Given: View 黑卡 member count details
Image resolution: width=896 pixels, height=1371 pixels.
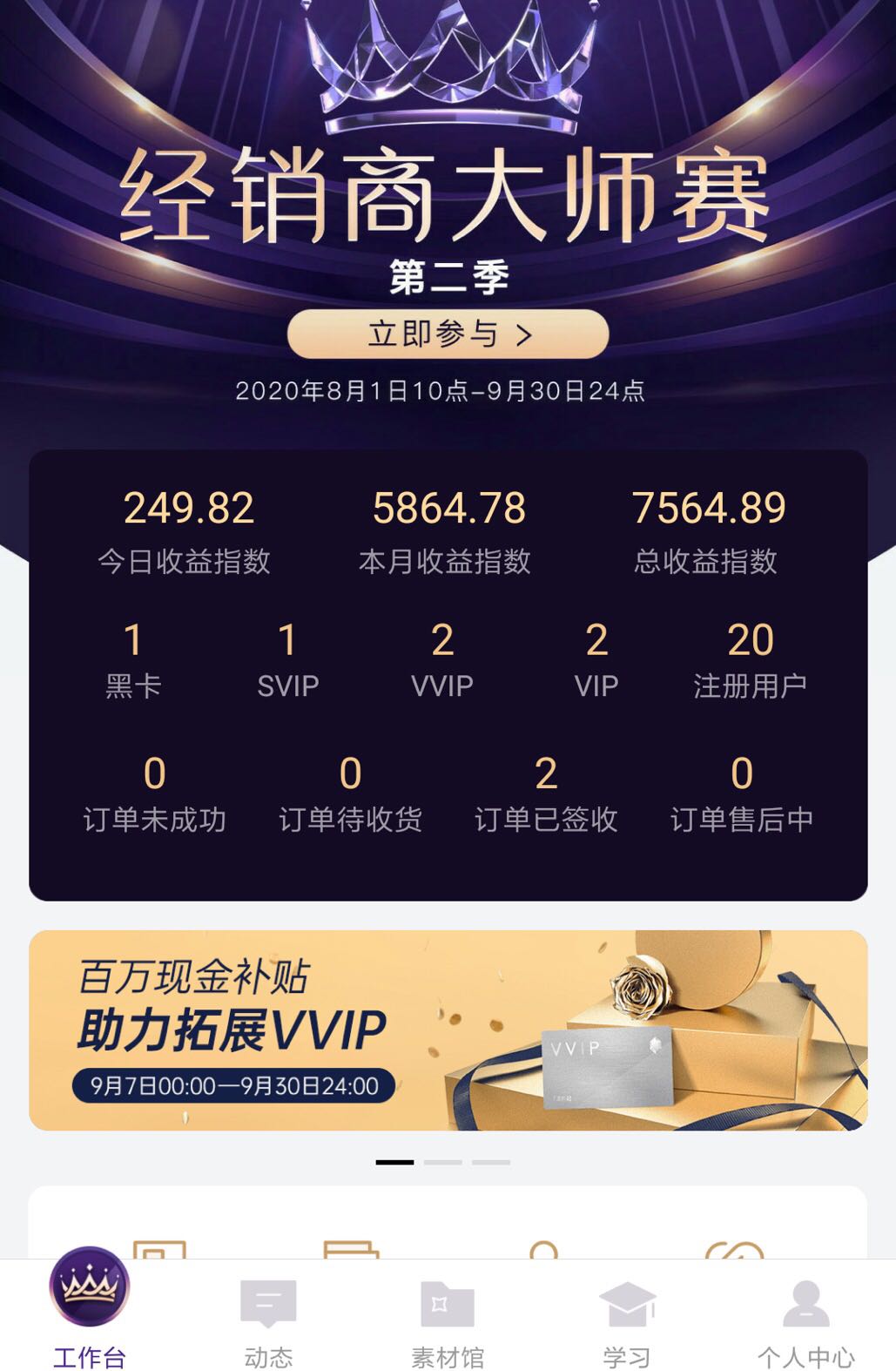Looking at the screenshot, I should 133,660.
